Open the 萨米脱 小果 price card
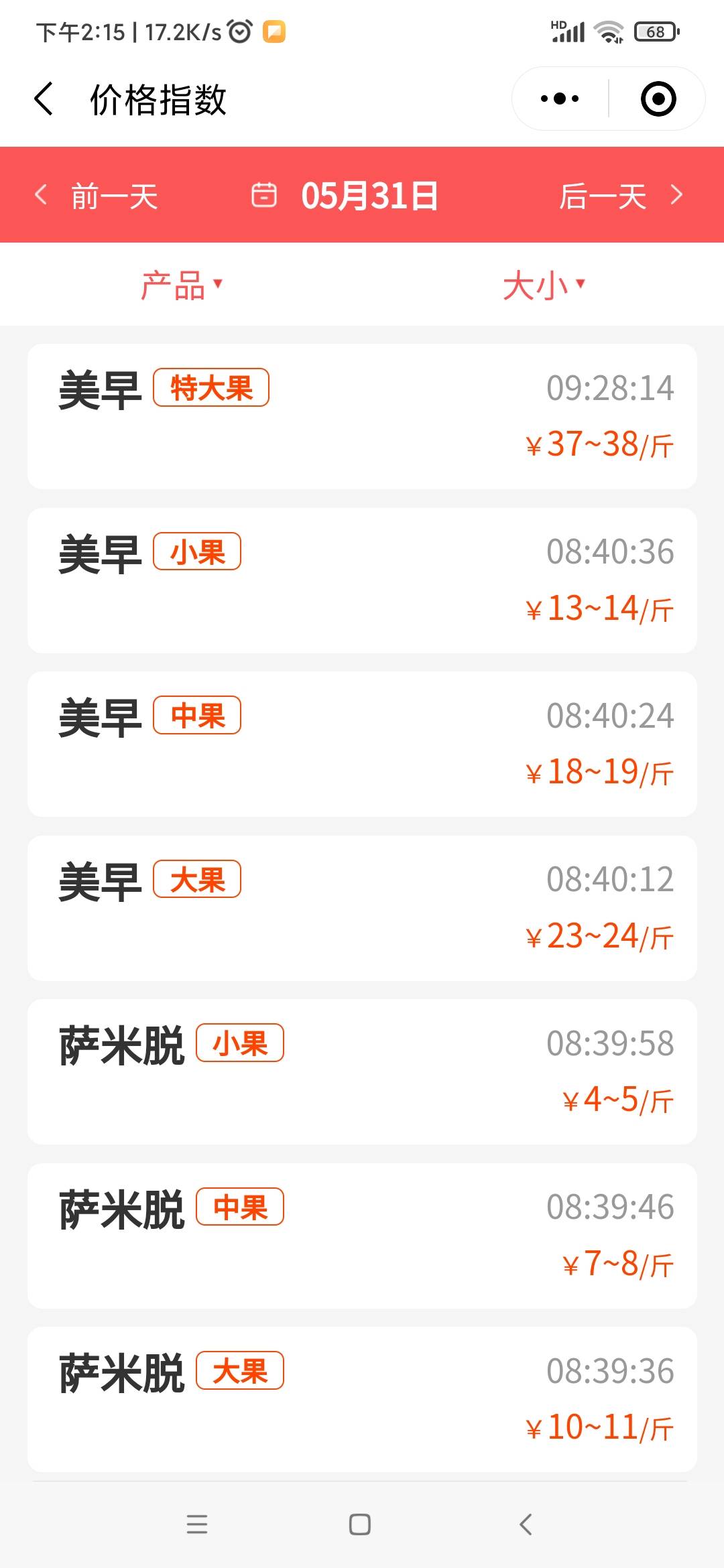Viewport: 724px width, 1568px height. click(362, 1071)
